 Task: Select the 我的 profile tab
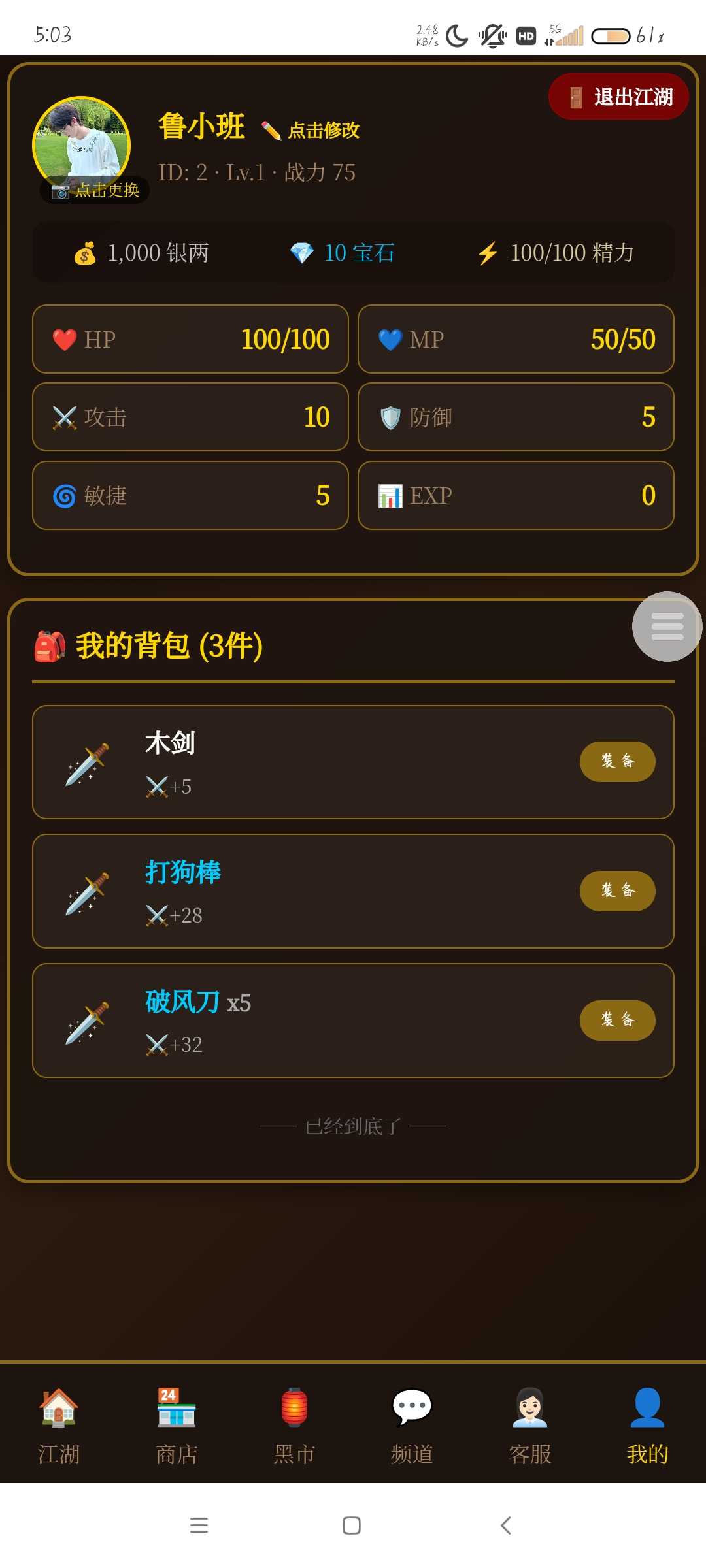(647, 1426)
